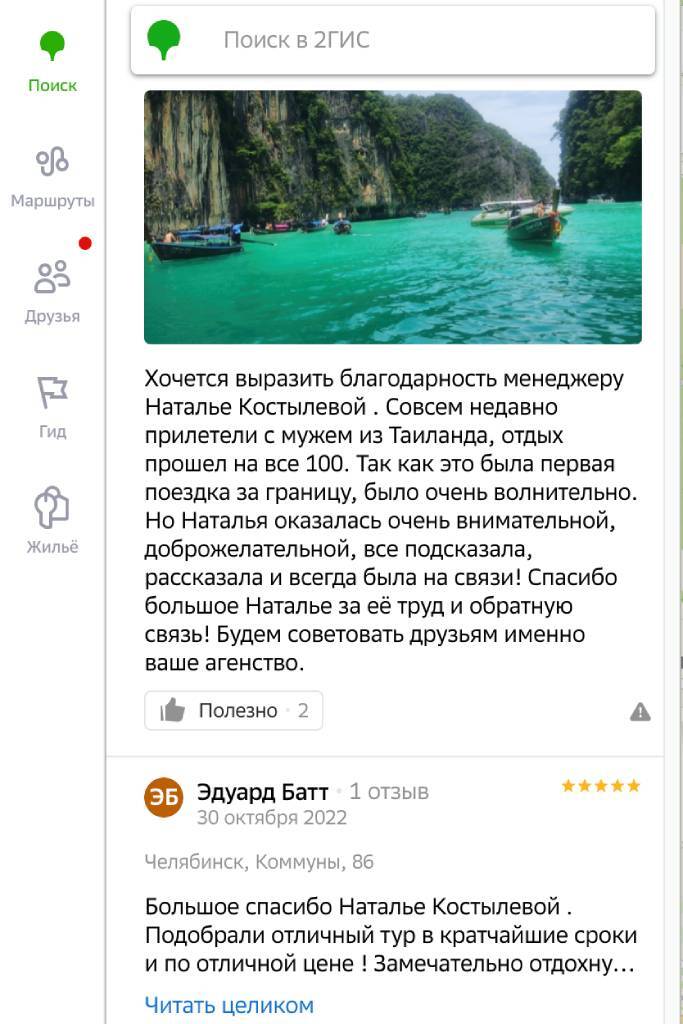The image size is (683, 1024).
Task: Open the Маршруты section
Action: (x=52, y=176)
